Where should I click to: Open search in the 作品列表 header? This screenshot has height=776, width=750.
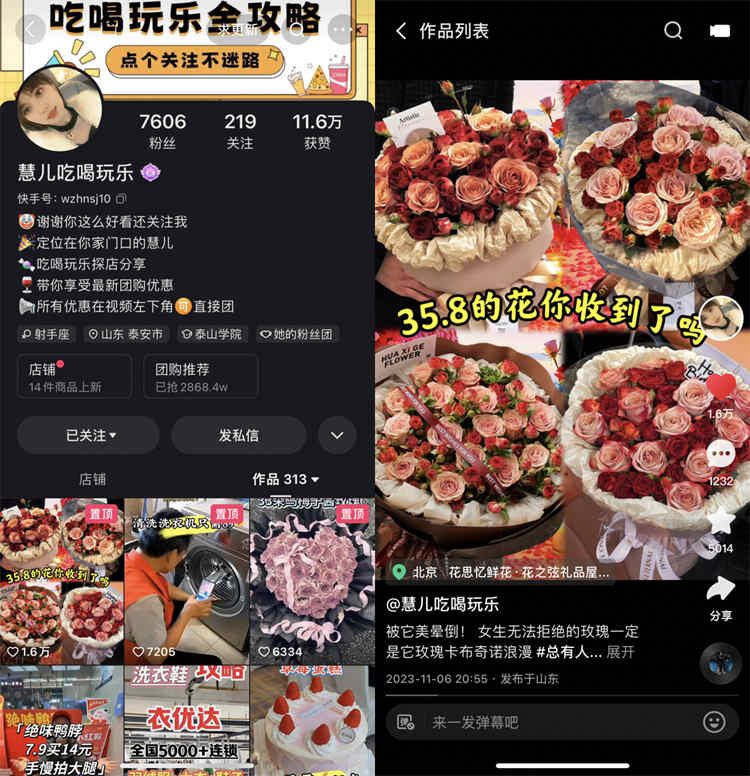point(673,31)
